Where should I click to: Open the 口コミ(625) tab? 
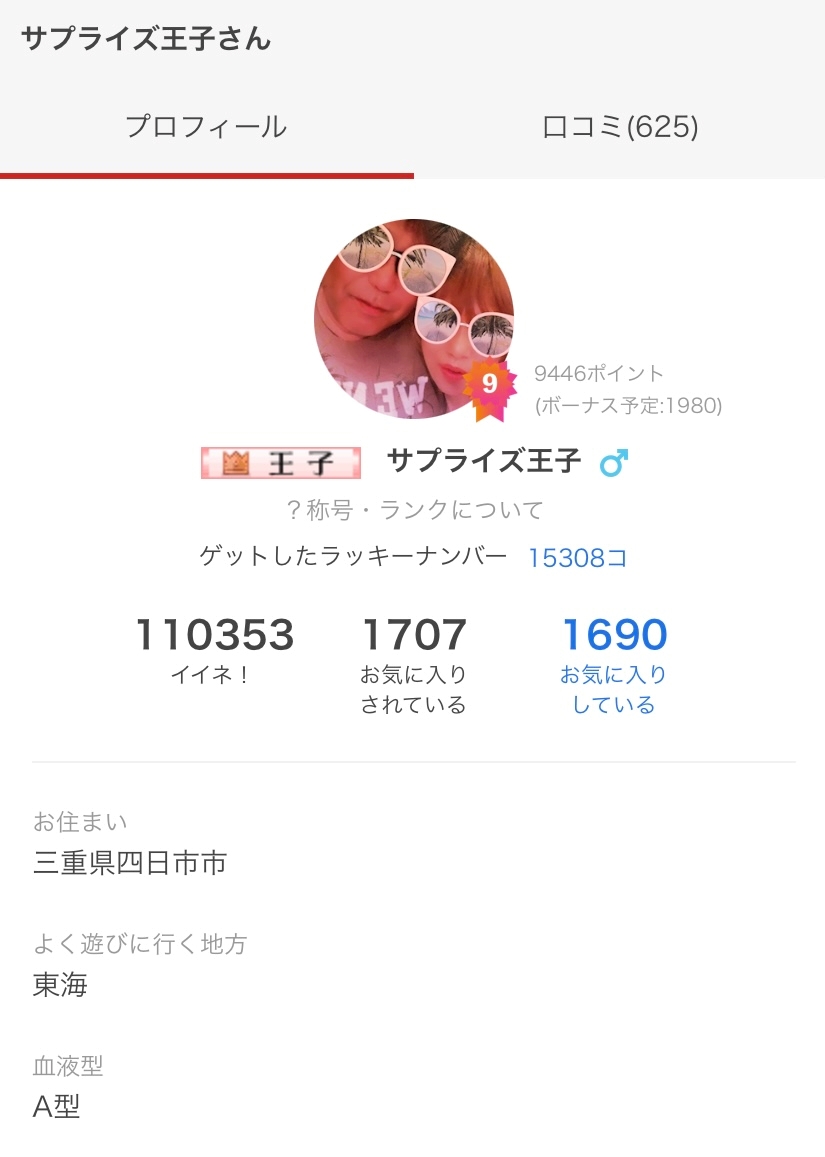click(x=620, y=127)
